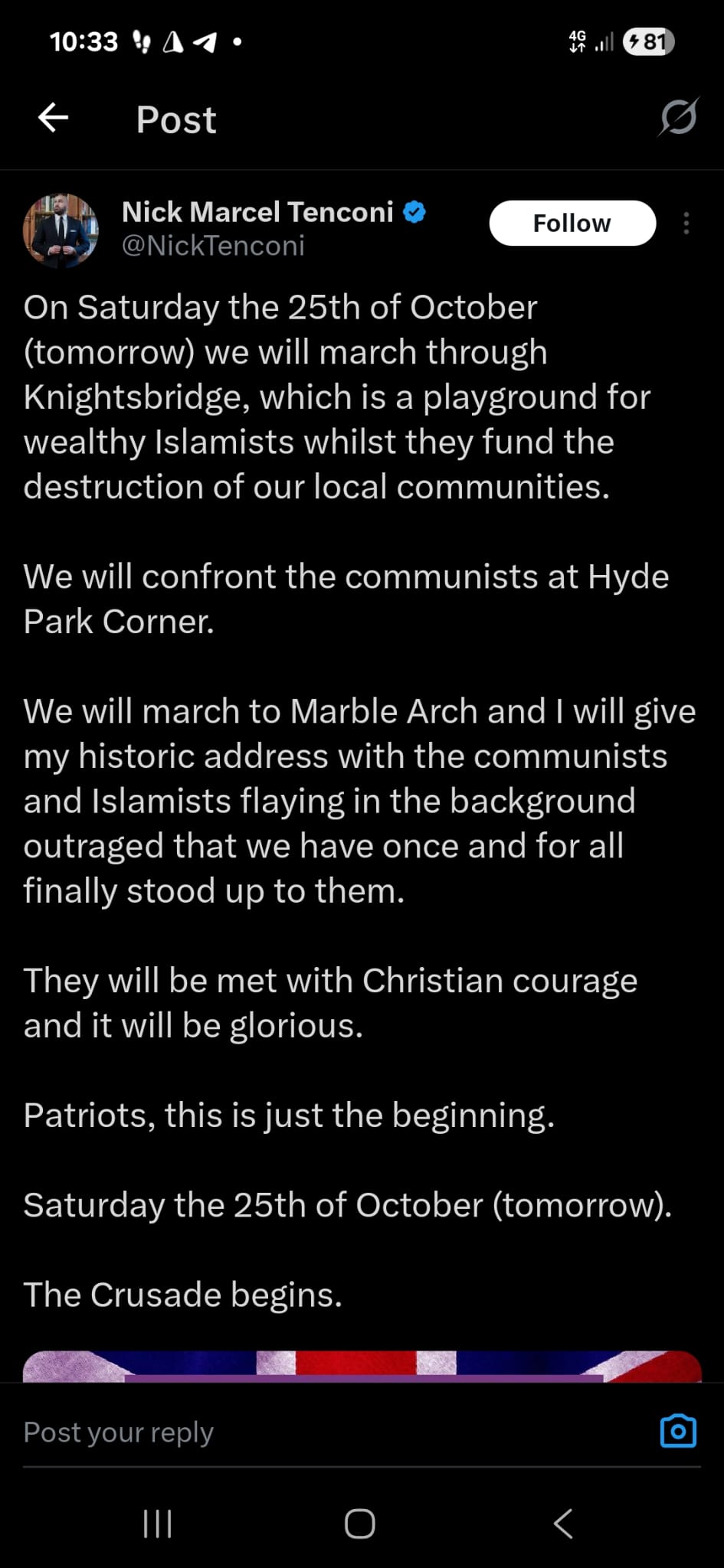
Task: Open the post's three-dot overflow menu
Action: point(686,223)
